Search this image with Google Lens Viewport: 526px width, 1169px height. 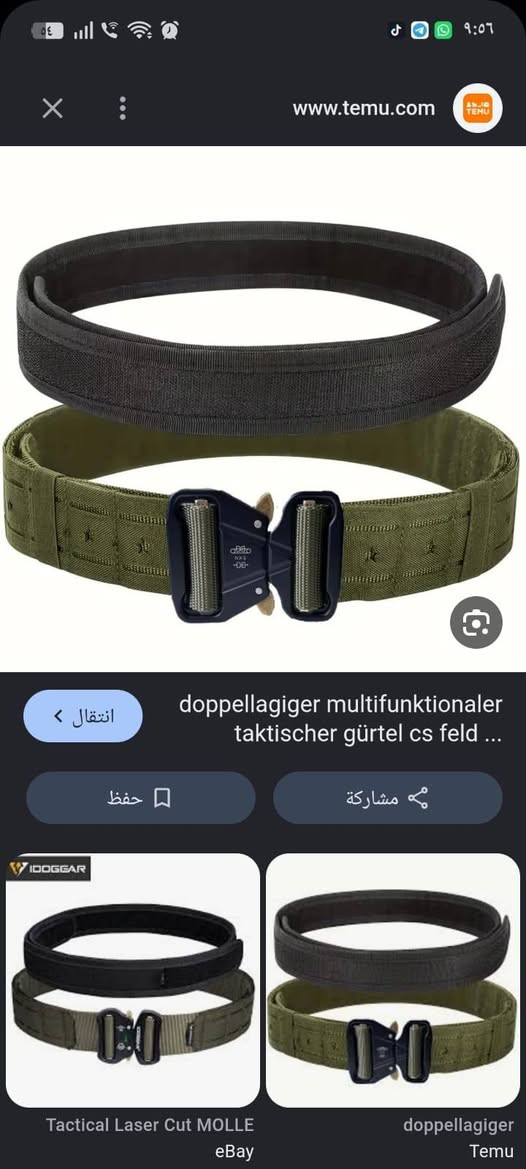point(476,623)
